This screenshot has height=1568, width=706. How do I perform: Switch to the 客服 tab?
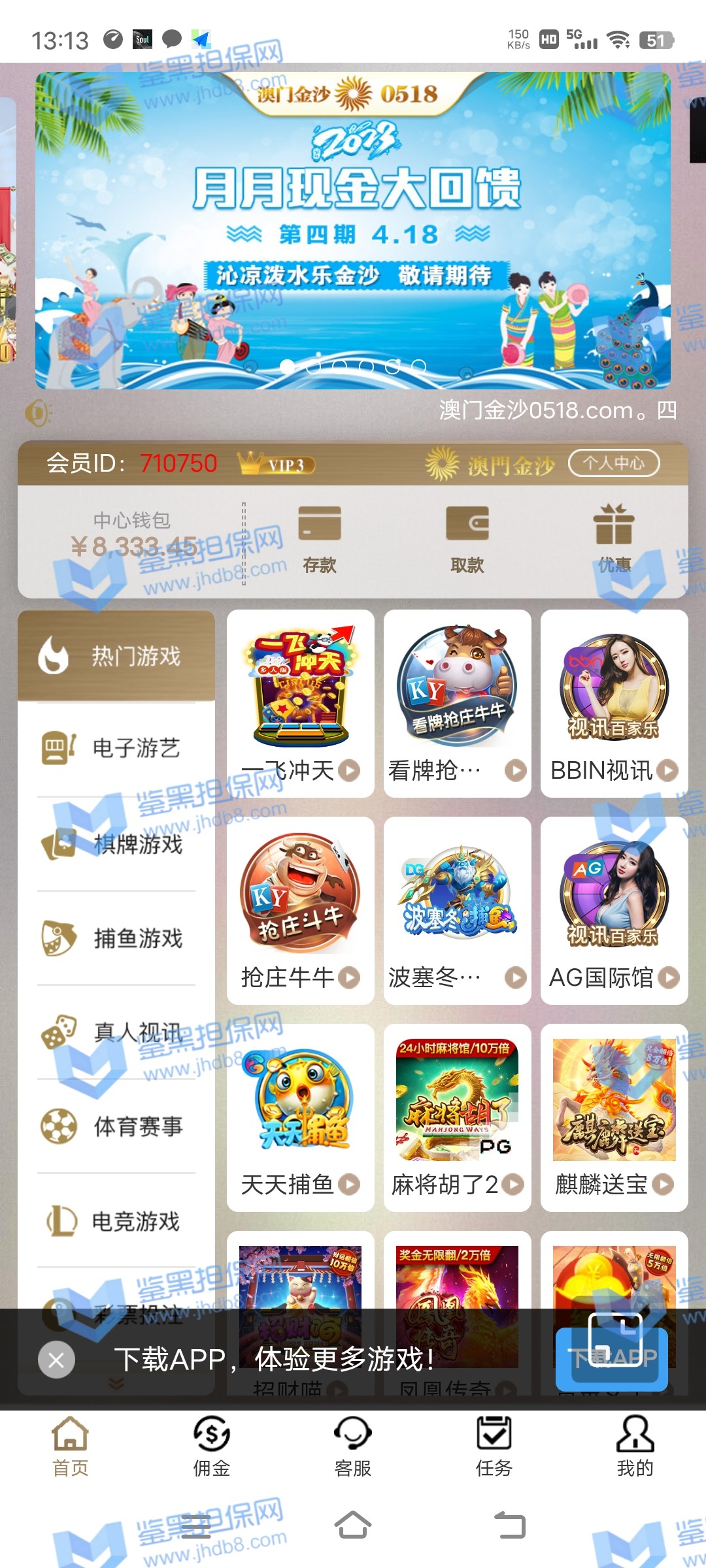coord(353,1446)
